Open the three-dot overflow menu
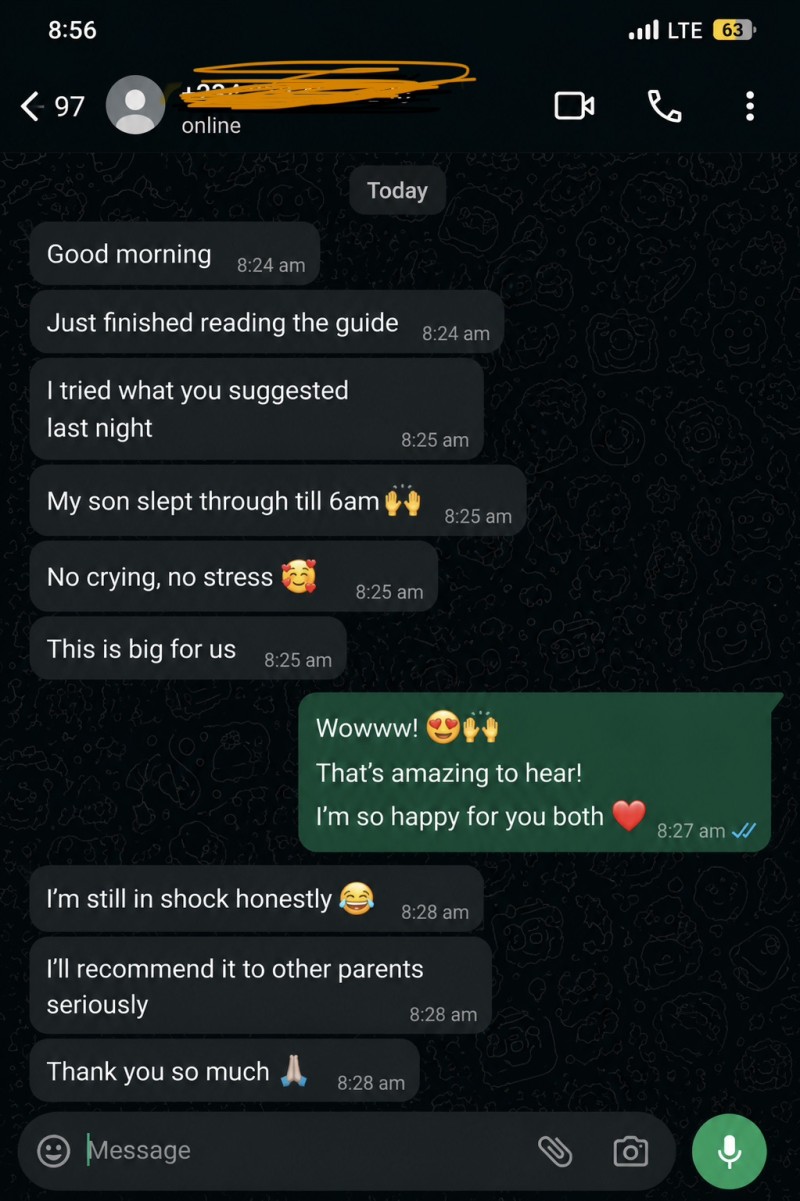Image resolution: width=800 pixels, height=1201 pixels. [750, 105]
